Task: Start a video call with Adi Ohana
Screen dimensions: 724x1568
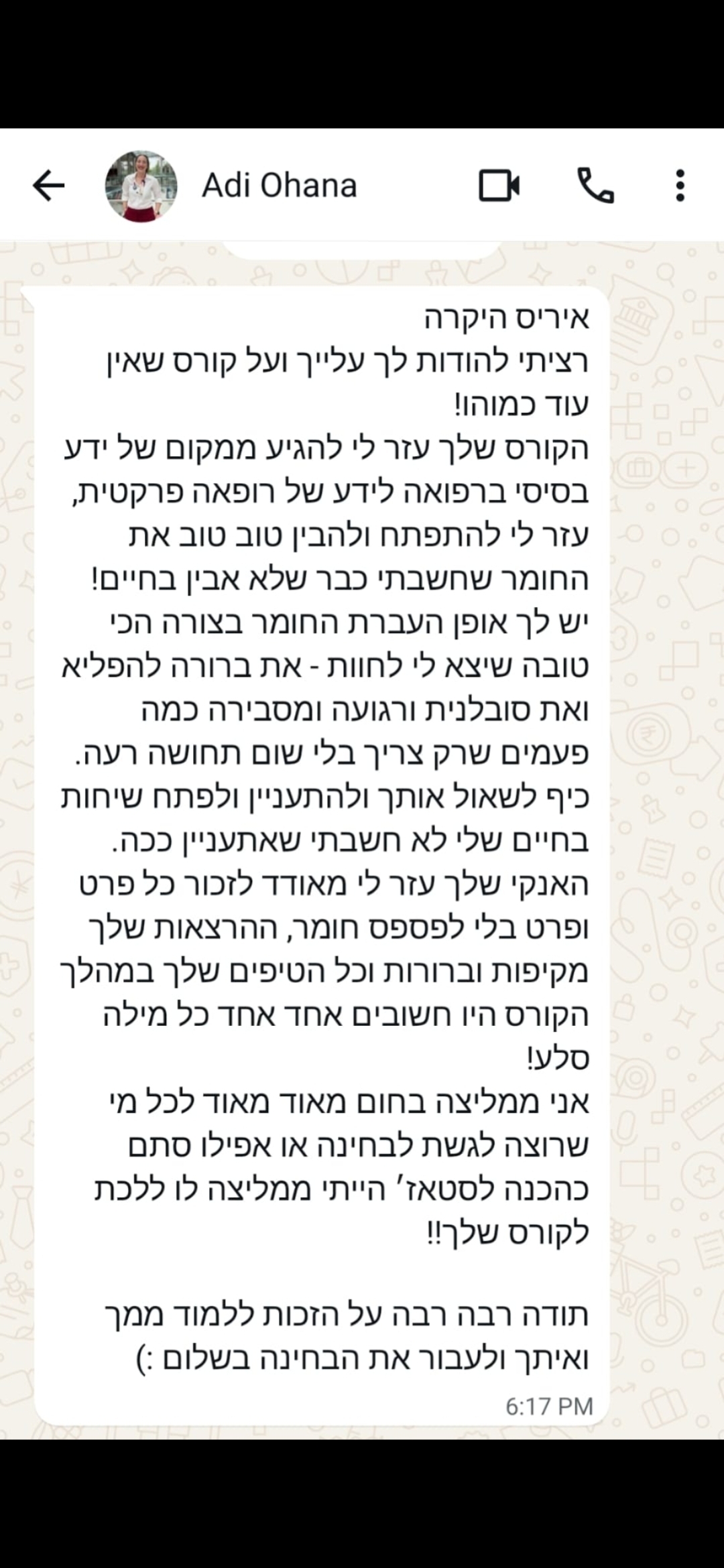Action: click(499, 186)
